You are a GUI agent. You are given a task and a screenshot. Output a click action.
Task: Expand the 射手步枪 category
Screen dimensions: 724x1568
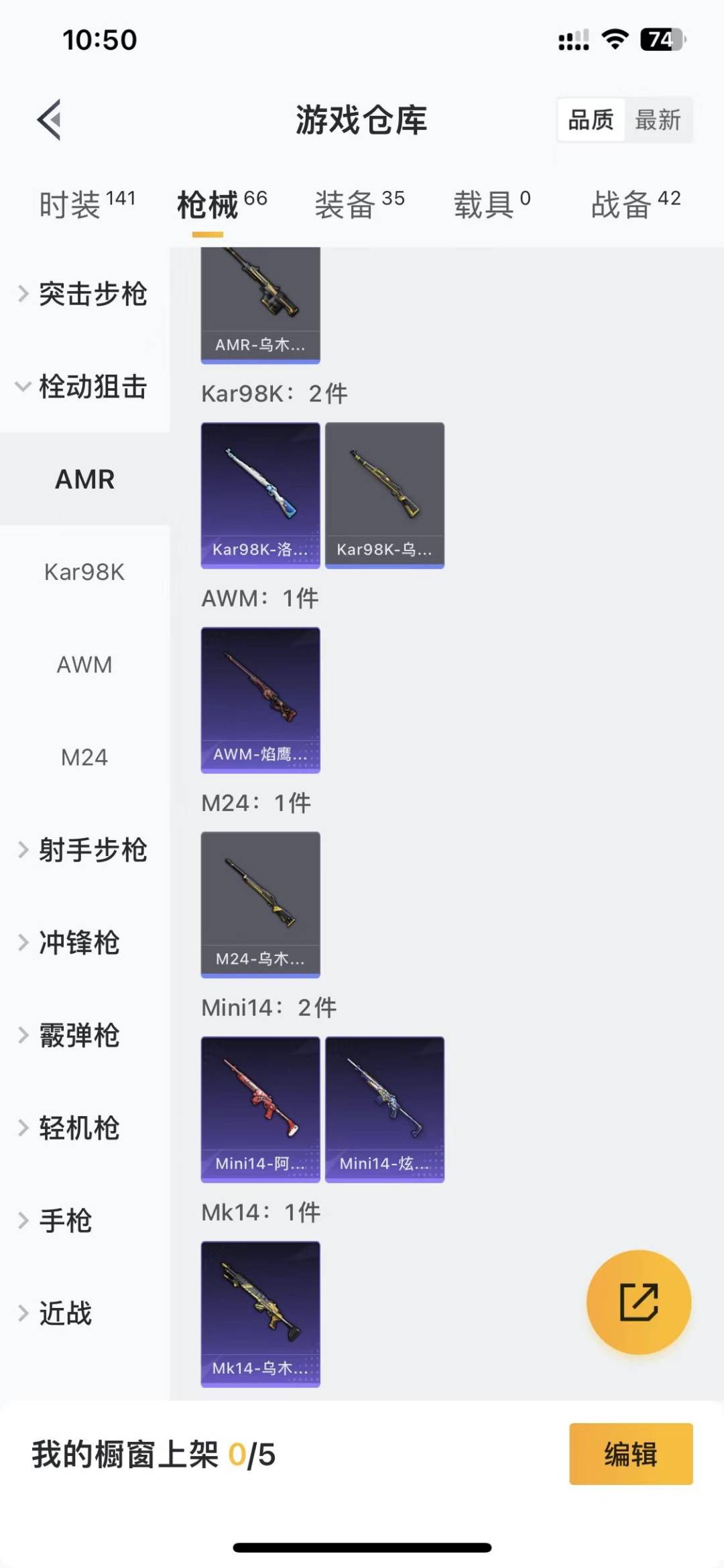[94, 851]
